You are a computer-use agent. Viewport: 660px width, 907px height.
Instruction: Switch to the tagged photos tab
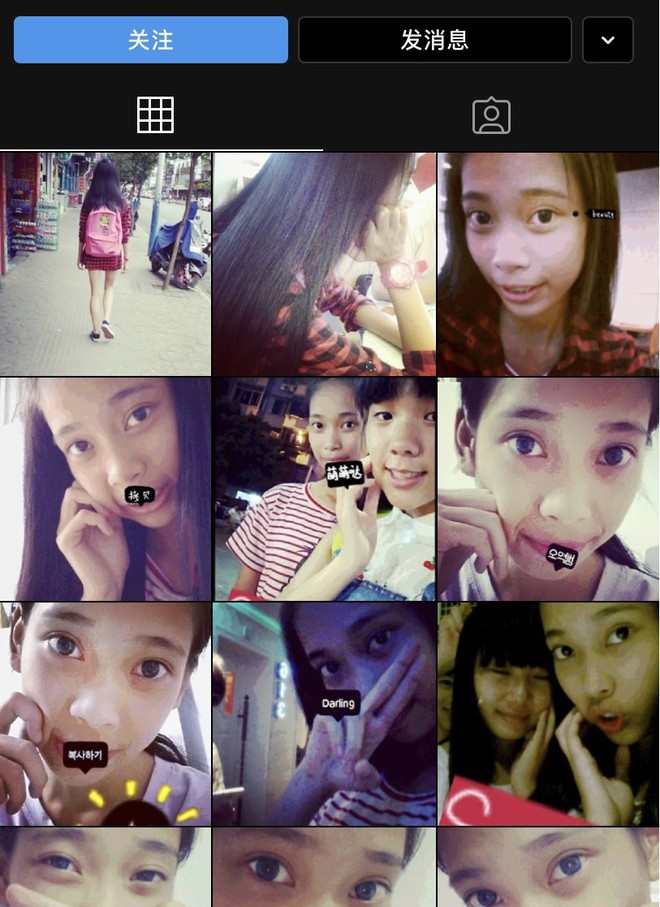[x=491, y=116]
